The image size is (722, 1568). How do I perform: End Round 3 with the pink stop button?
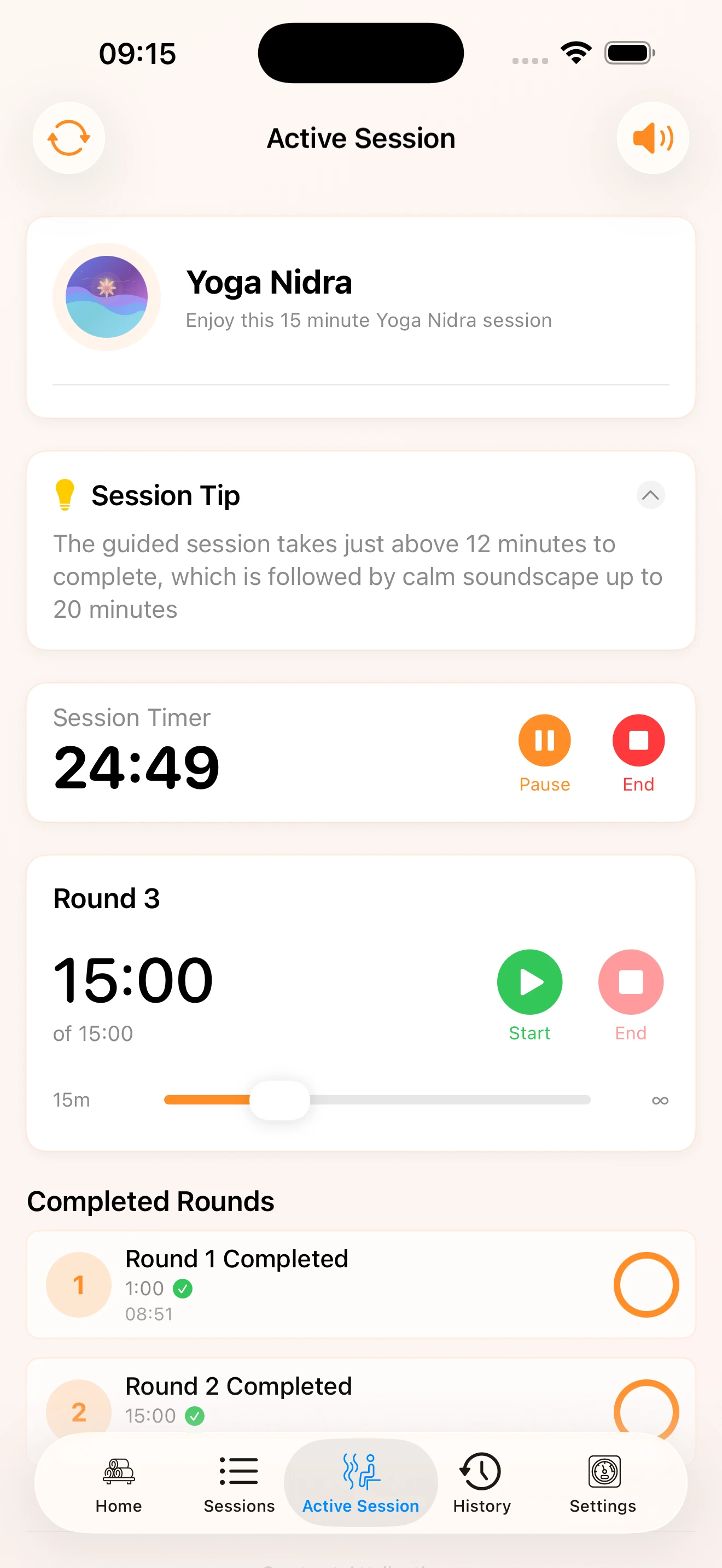631,981
